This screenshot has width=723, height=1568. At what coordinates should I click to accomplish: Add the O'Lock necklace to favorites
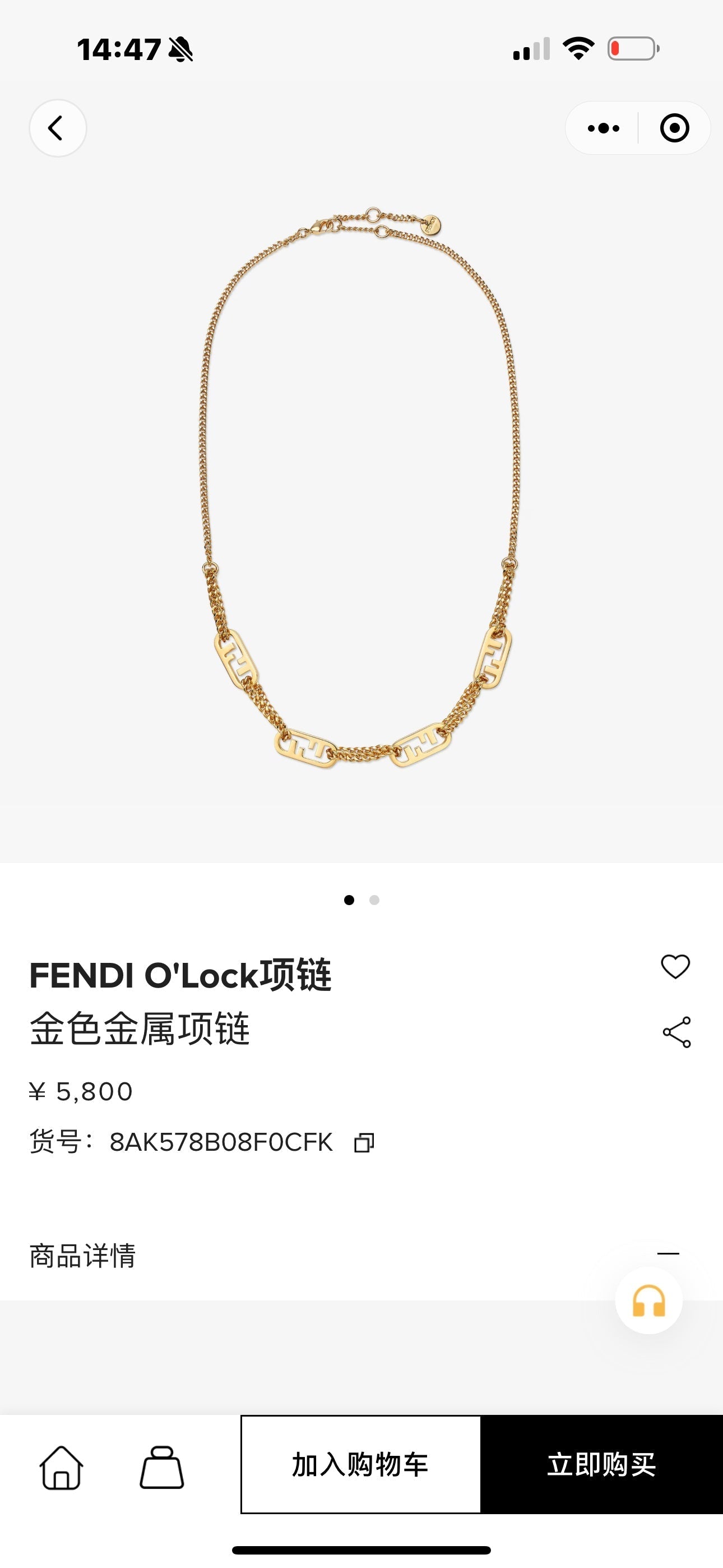pyautogui.click(x=675, y=967)
